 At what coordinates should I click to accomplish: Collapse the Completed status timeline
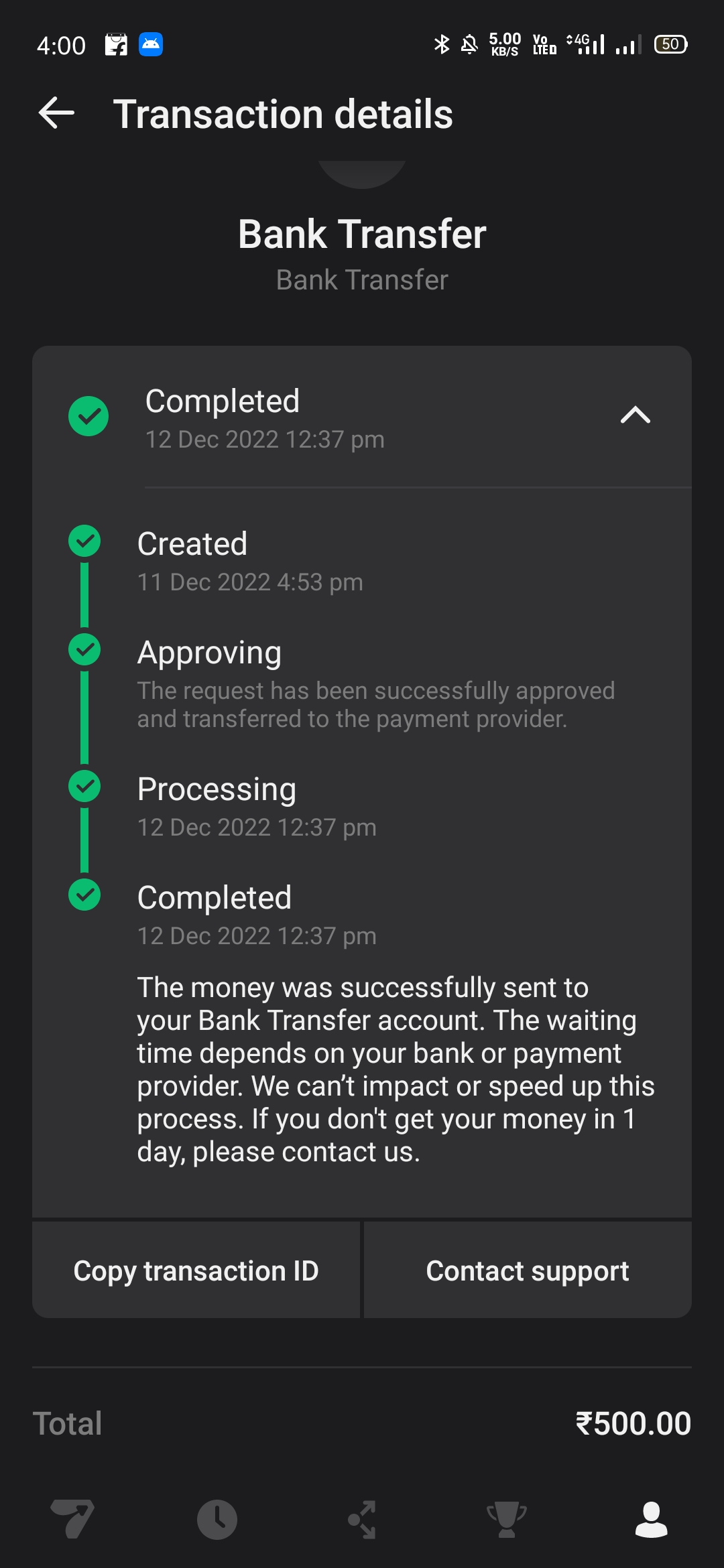[x=635, y=415]
